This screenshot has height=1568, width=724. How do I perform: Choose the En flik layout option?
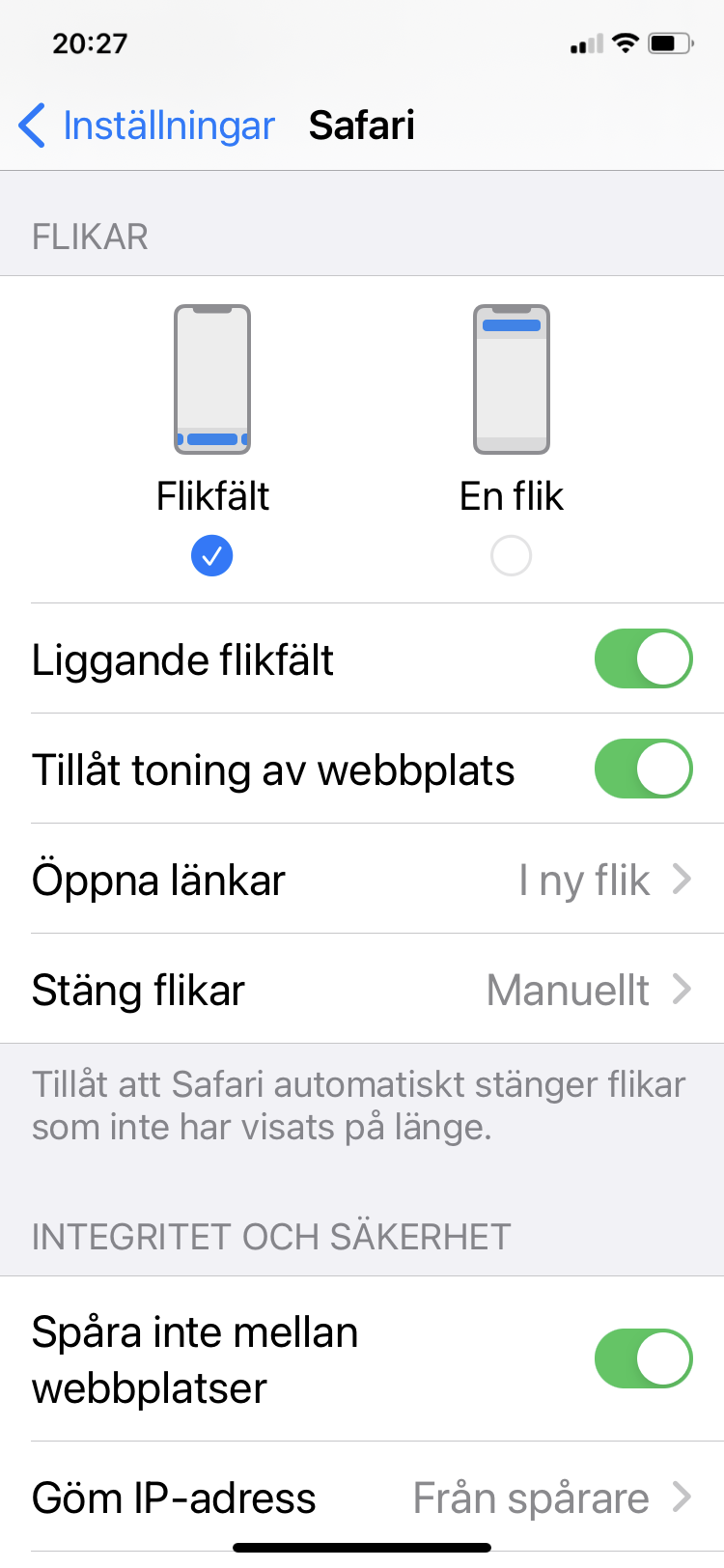[511, 555]
